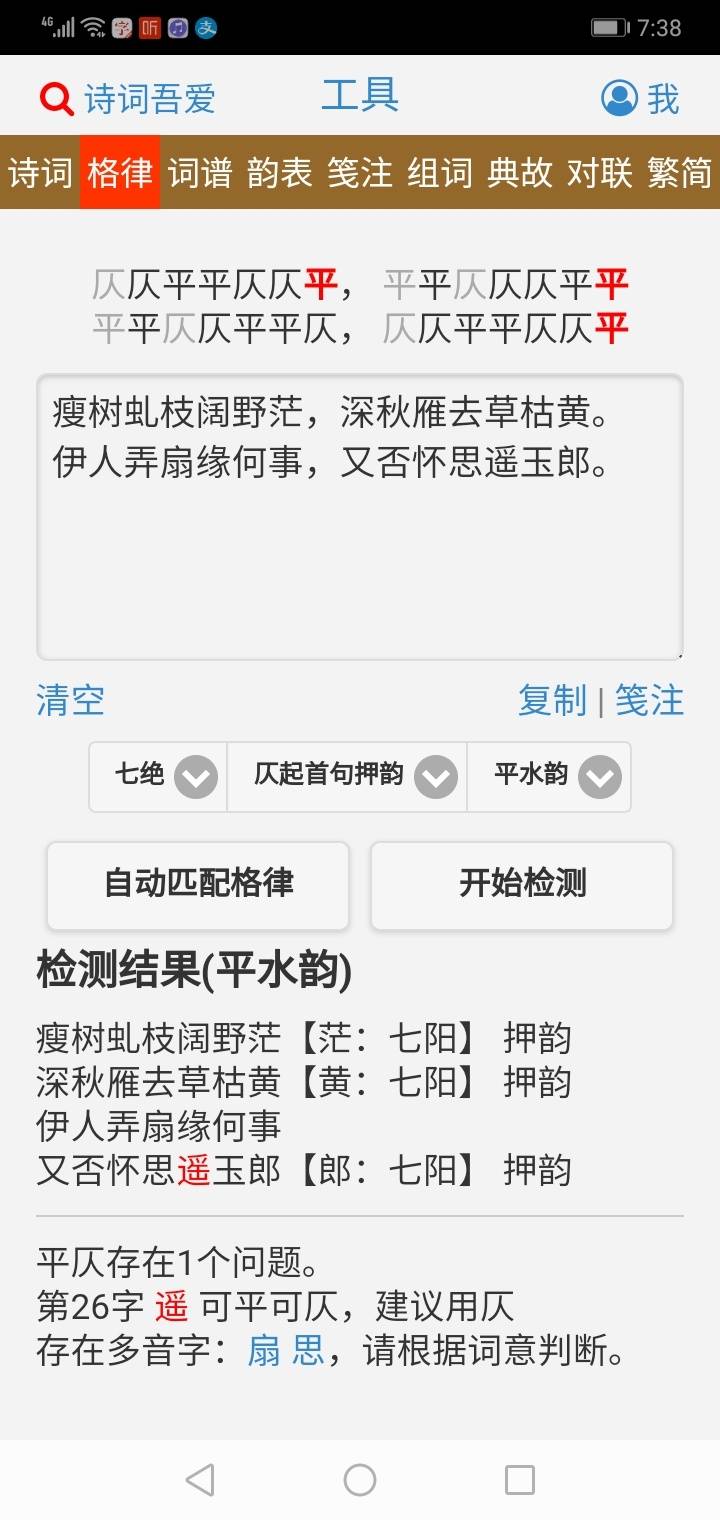The image size is (720, 1520).
Task: Switch to the 典故 tab
Action: (x=519, y=172)
